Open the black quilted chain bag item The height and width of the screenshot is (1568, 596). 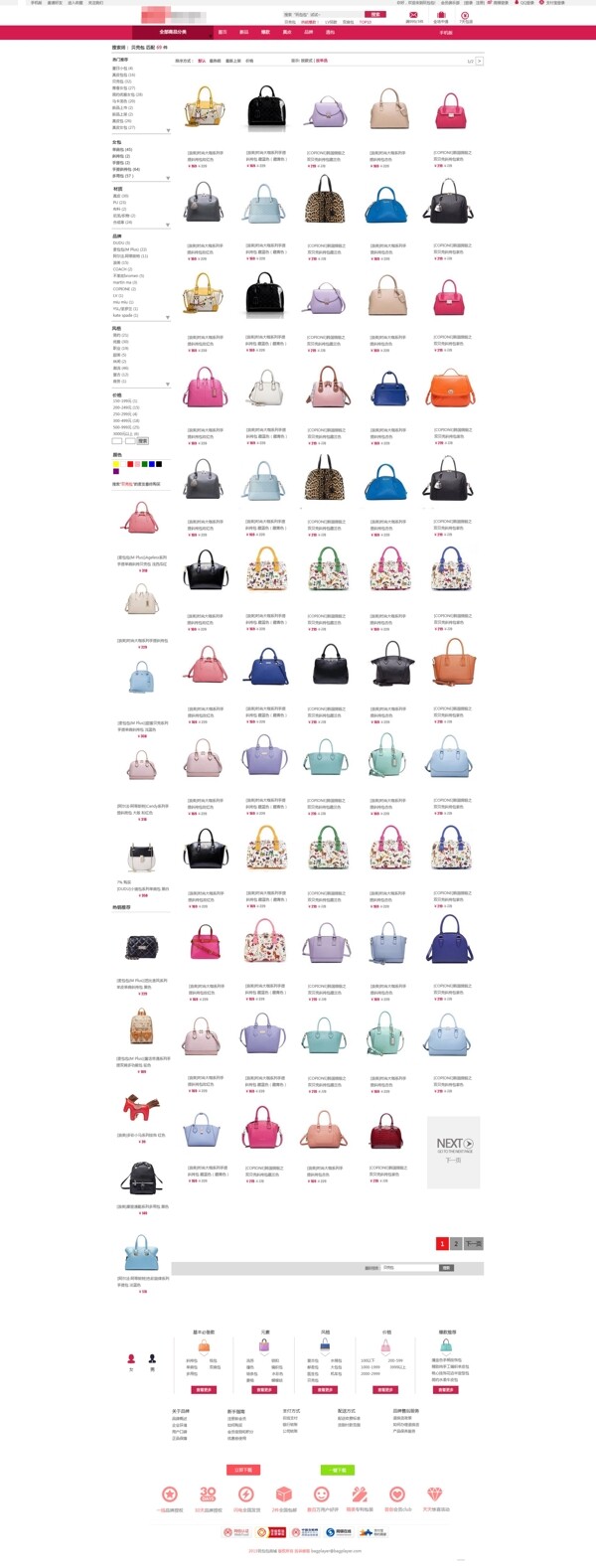141,948
